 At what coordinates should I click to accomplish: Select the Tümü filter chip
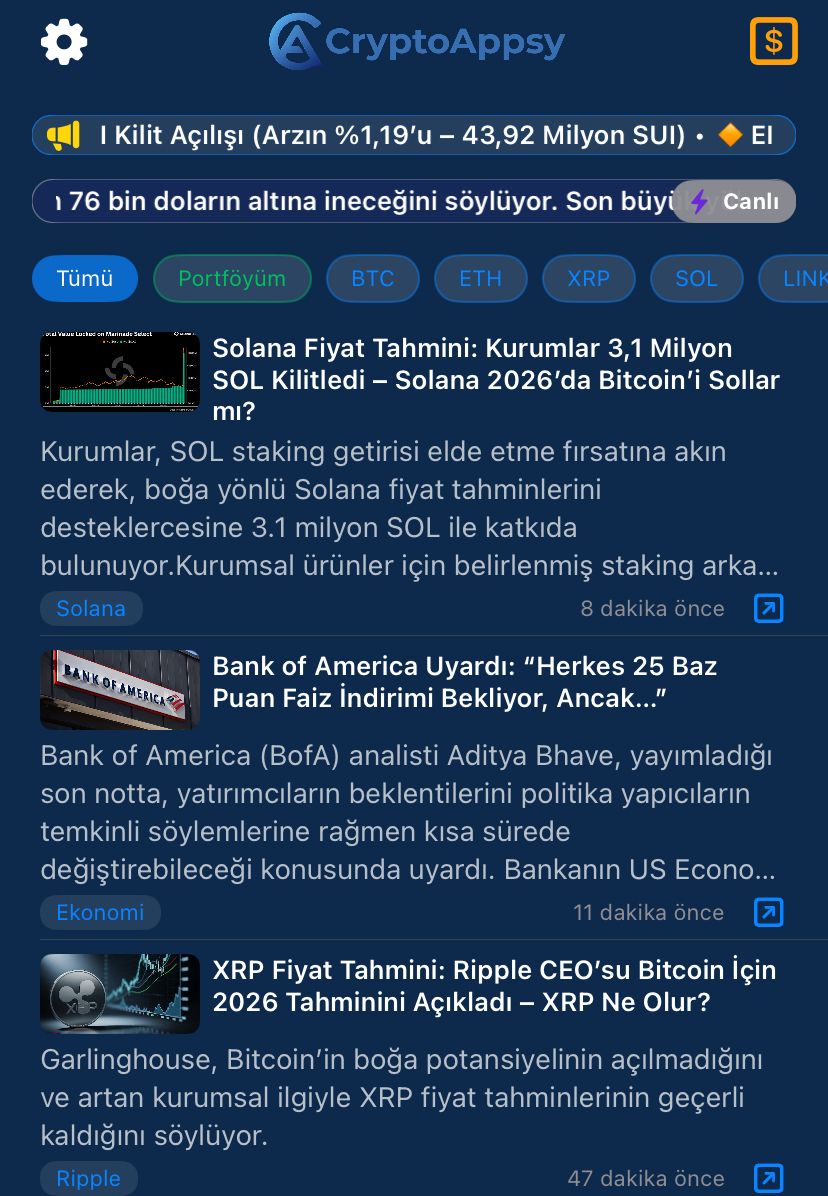[85, 278]
